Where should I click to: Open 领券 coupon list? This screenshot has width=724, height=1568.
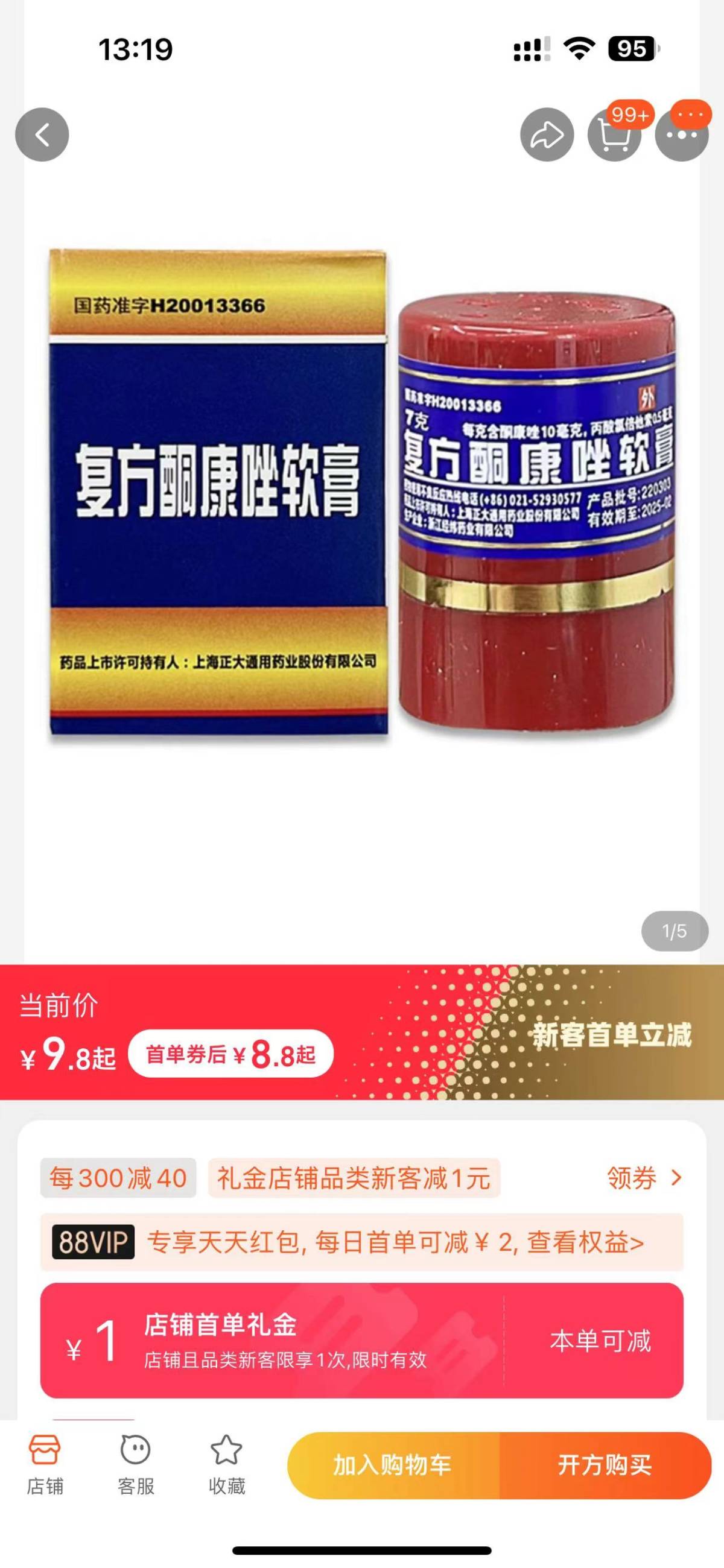[644, 1178]
